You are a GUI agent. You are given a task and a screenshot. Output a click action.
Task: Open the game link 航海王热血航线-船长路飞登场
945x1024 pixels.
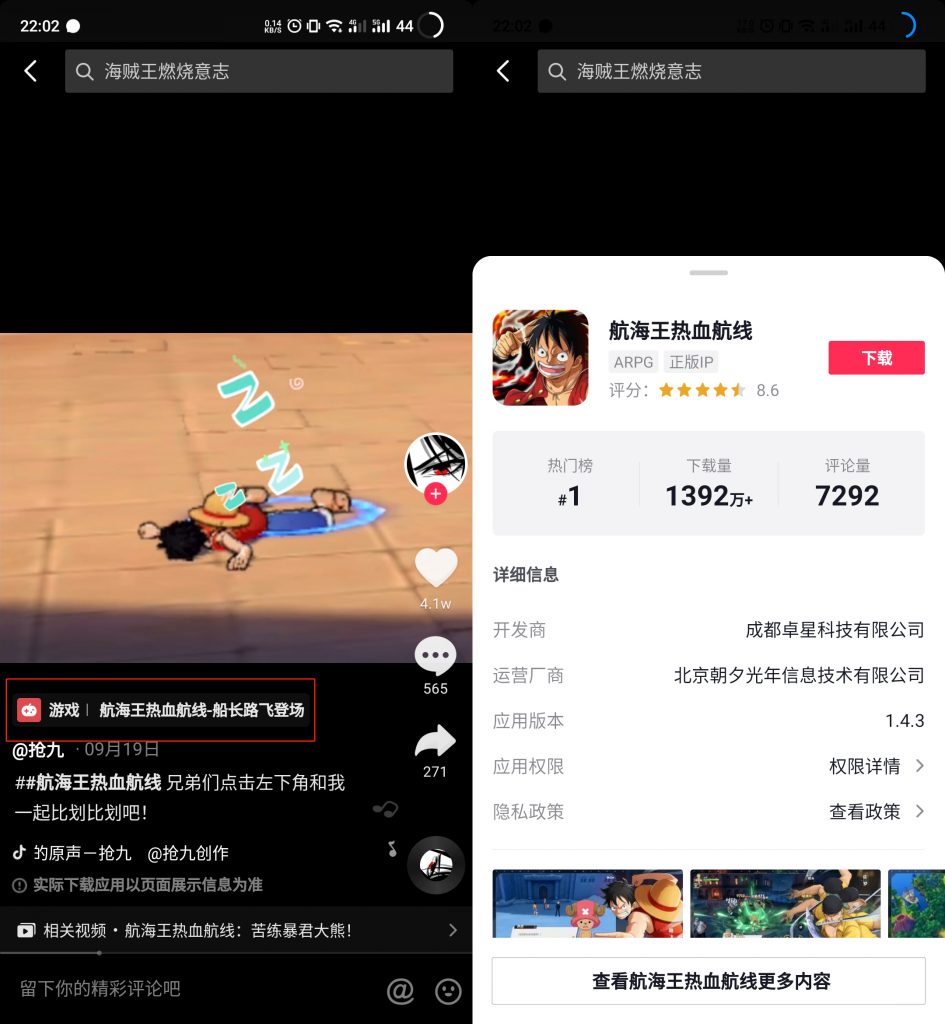pos(161,710)
